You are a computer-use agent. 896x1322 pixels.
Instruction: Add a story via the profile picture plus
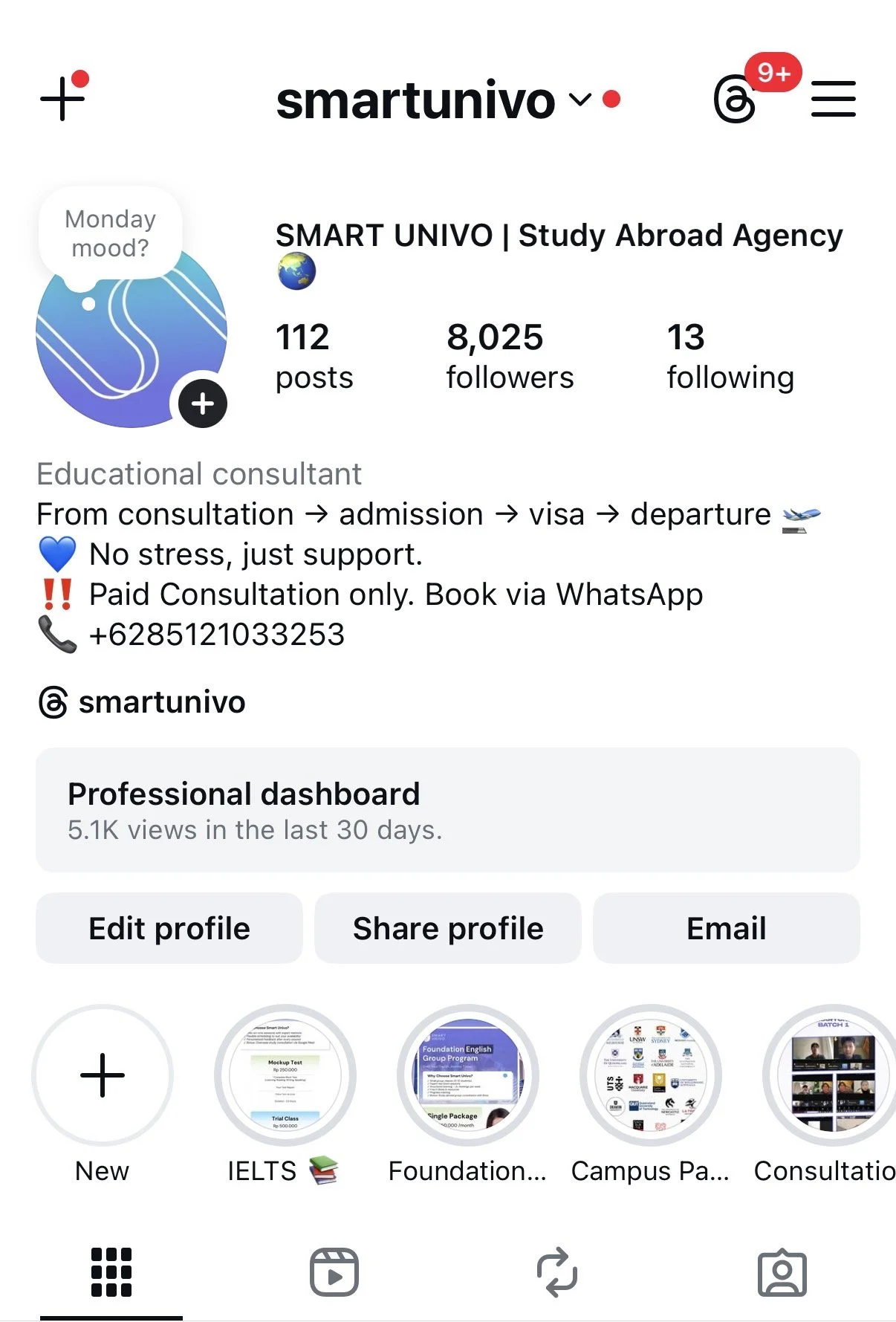click(x=202, y=404)
